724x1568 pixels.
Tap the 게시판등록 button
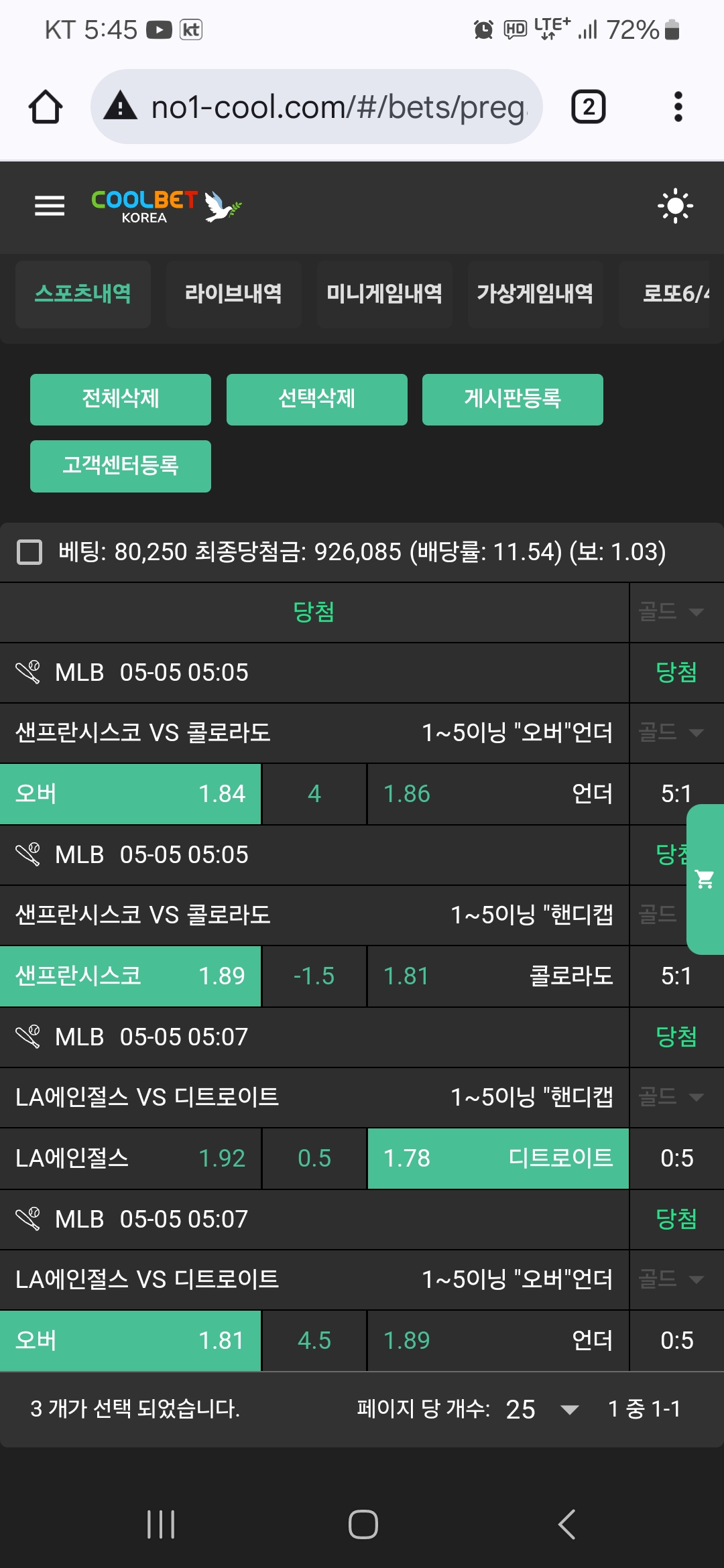point(512,399)
